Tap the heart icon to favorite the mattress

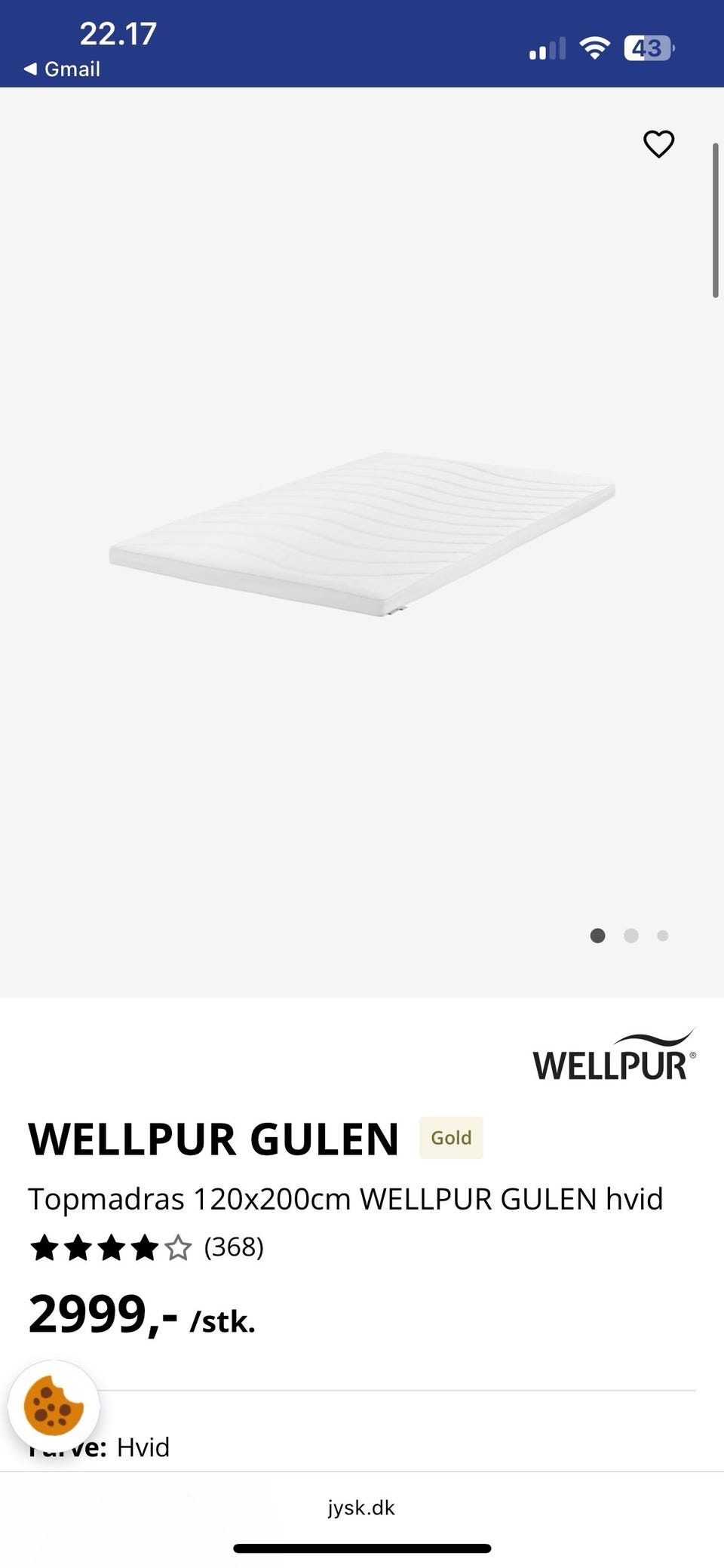coord(659,144)
